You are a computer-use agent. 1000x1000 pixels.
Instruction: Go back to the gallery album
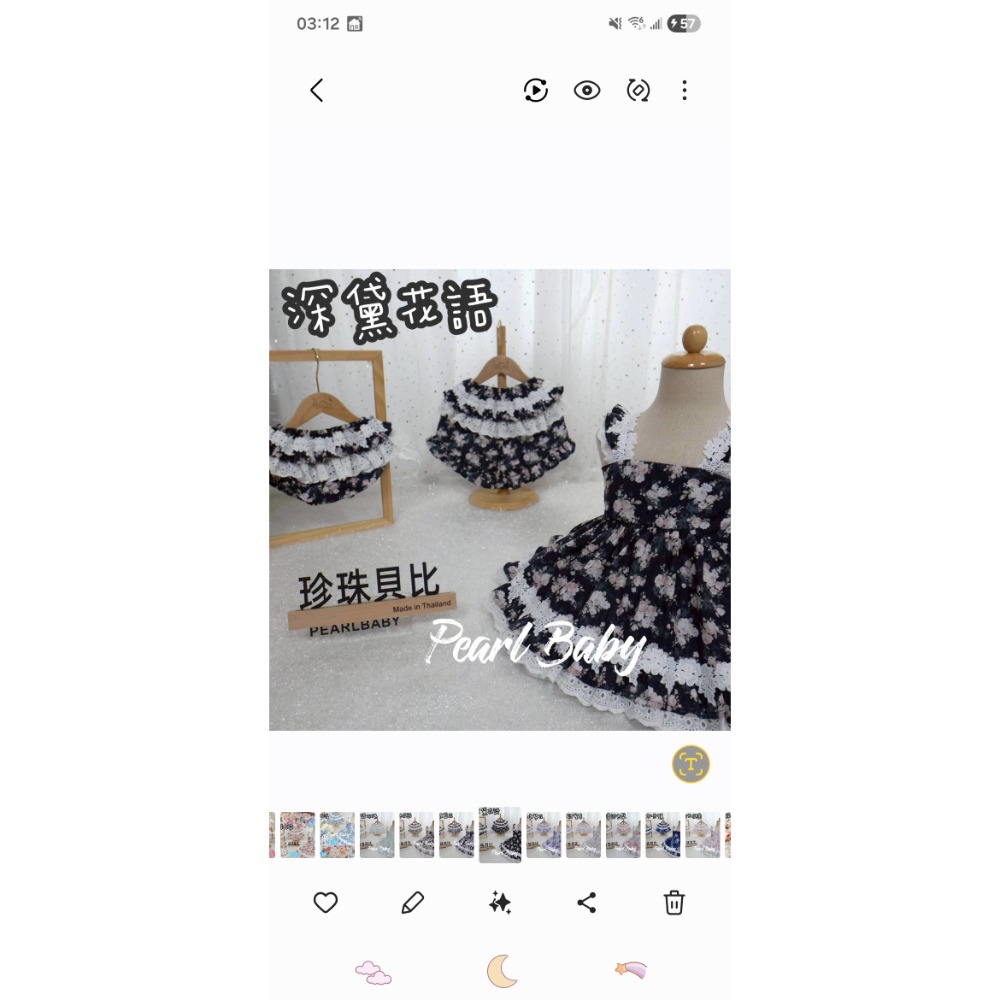click(x=316, y=91)
